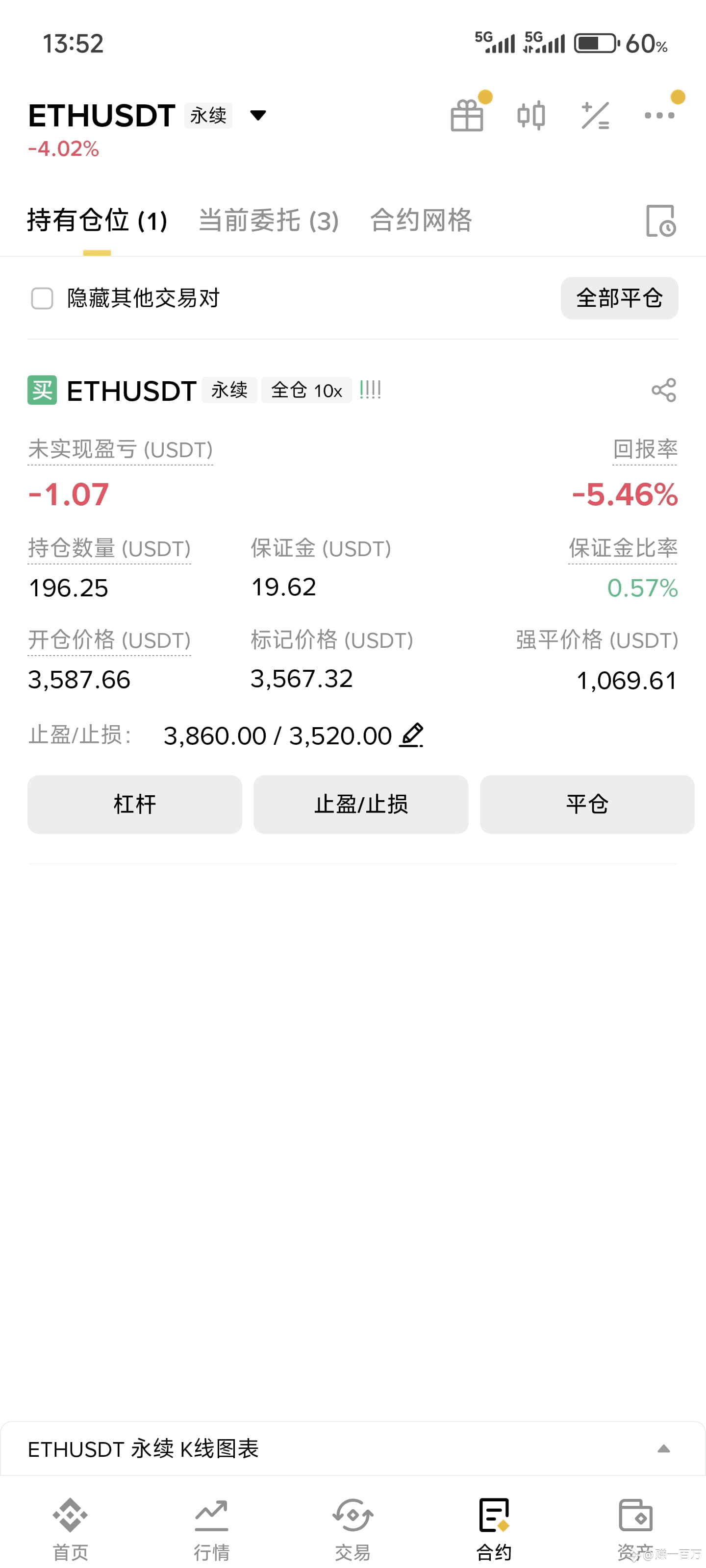Tap the 杠杆 leverage button

coord(135,804)
